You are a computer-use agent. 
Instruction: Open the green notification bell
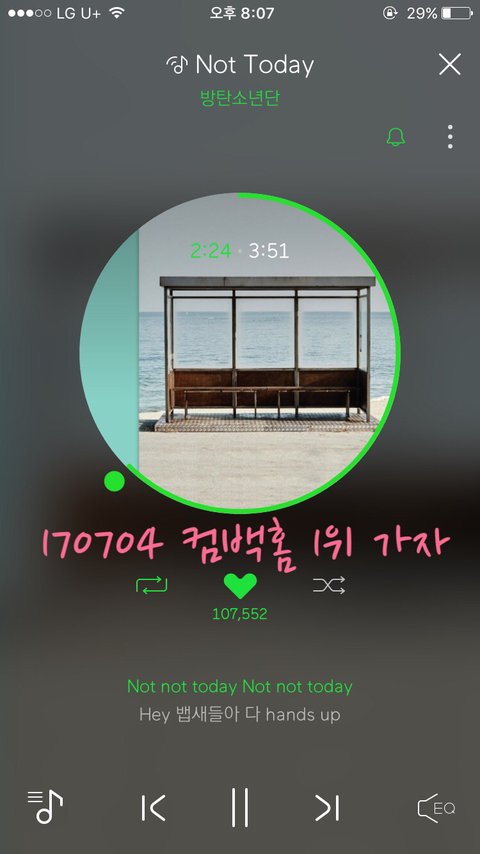396,137
